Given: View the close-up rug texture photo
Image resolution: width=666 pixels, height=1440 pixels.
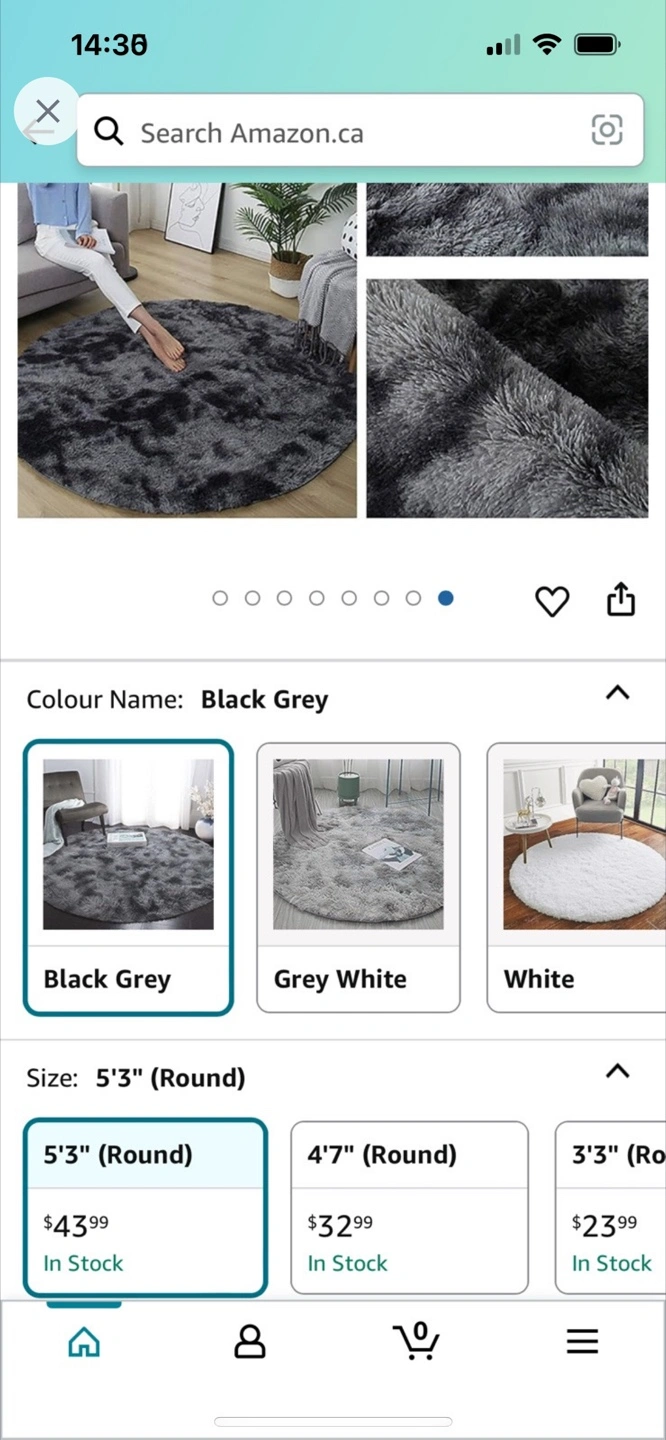Looking at the screenshot, I should click(x=507, y=398).
